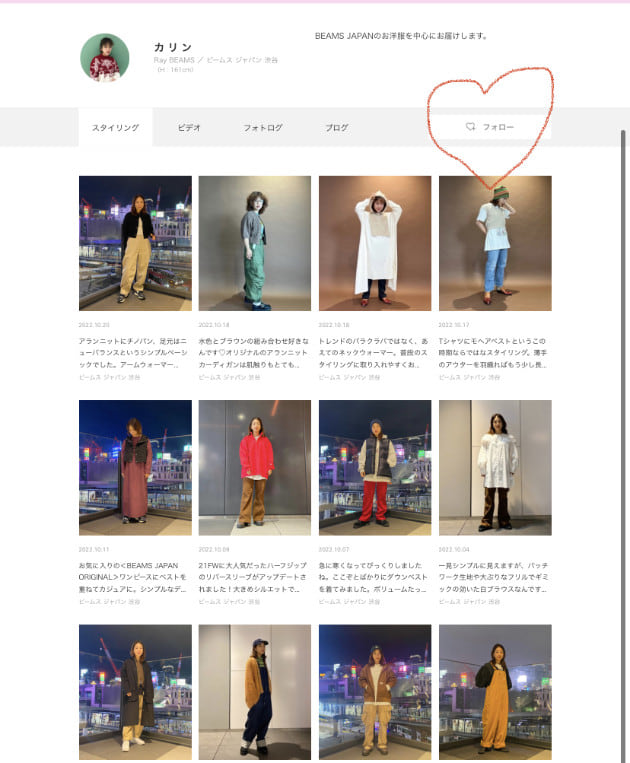Open the ブログ tab
Viewport: 630px width, 763px height.
tap(337, 128)
